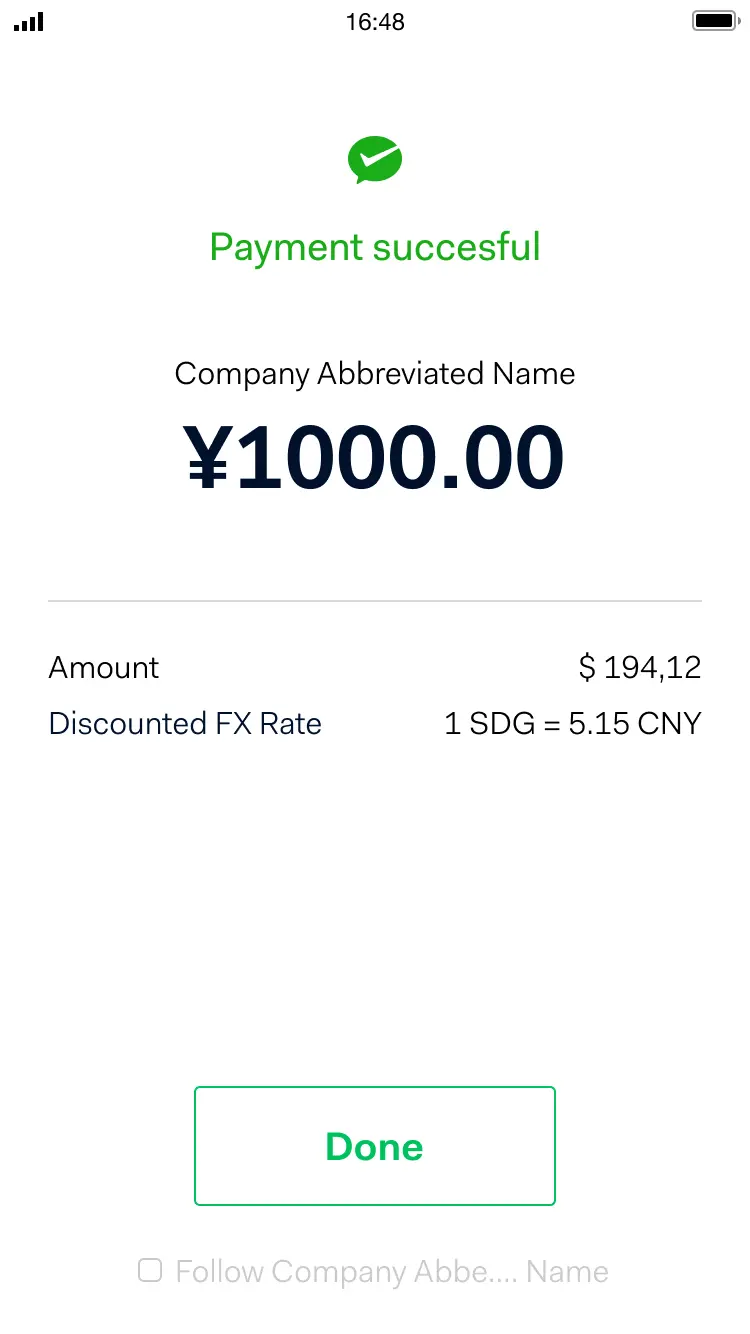Click the status bar clock showing 16:48
750x1334 pixels.
point(375,21)
